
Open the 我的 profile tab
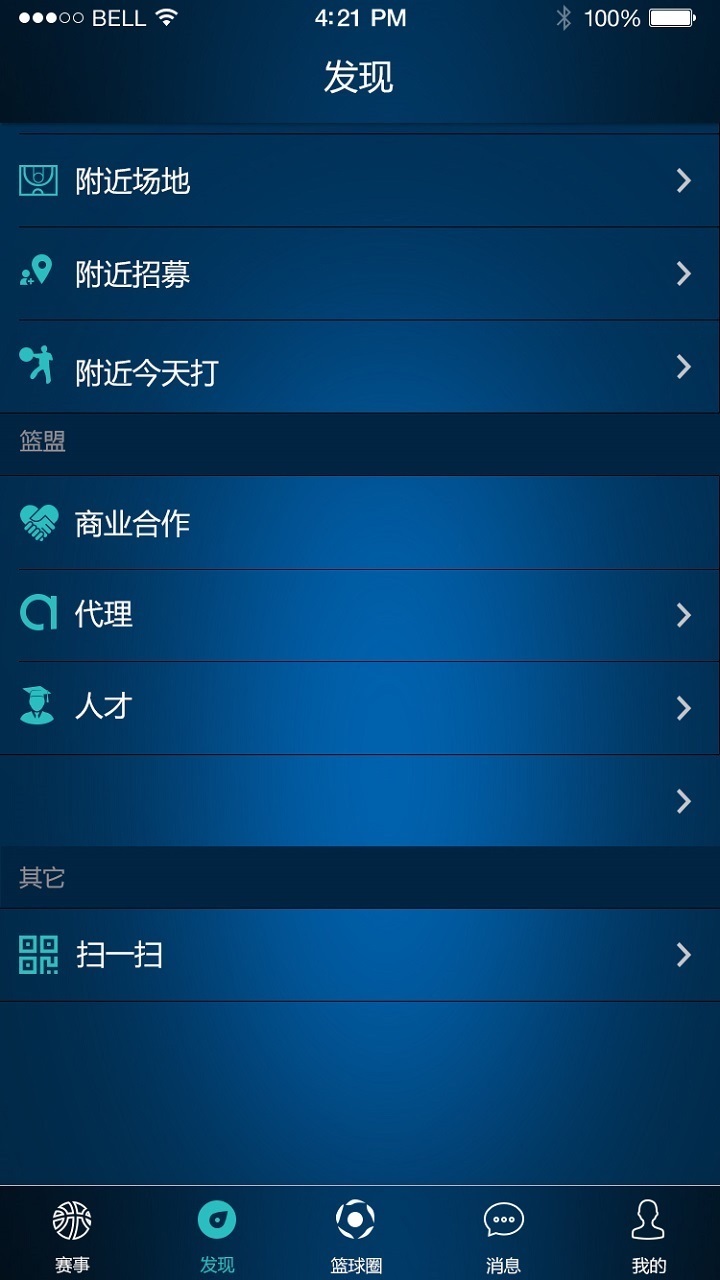(648, 1235)
